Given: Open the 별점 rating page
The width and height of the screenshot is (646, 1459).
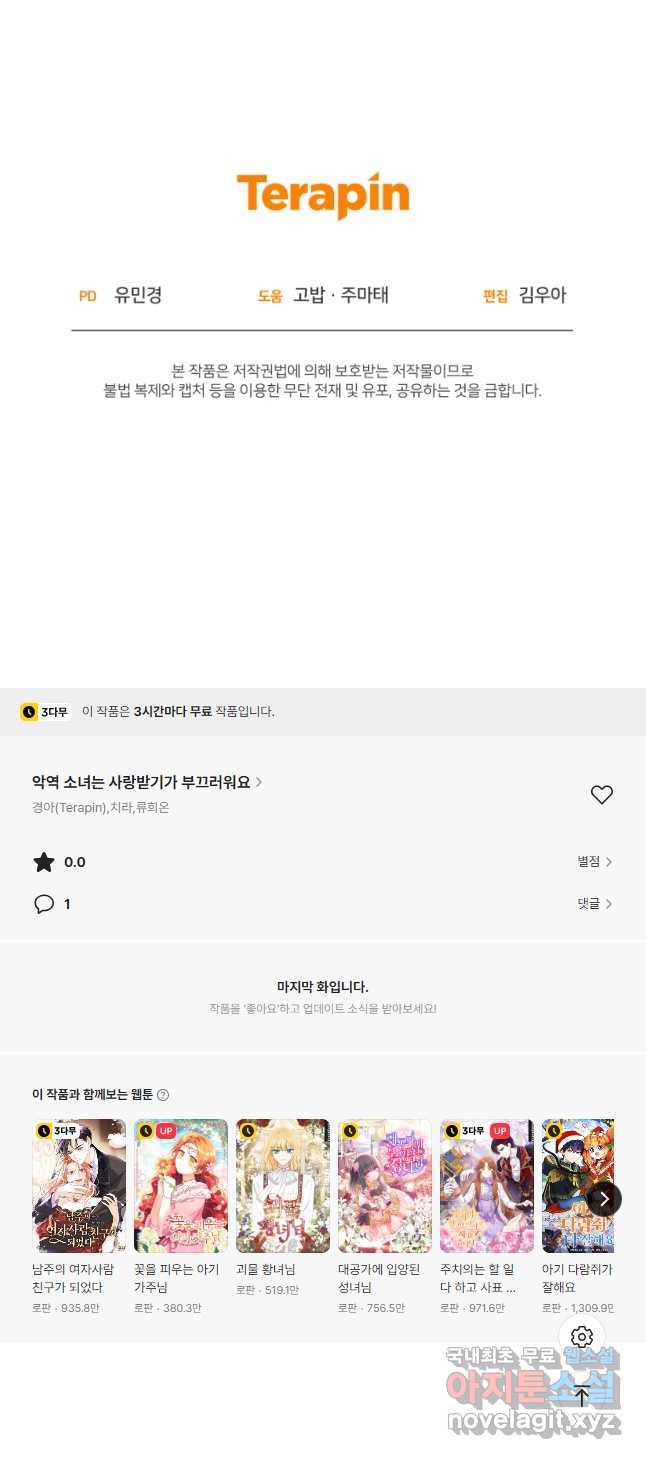Looking at the screenshot, I should (x=594, y=861).
